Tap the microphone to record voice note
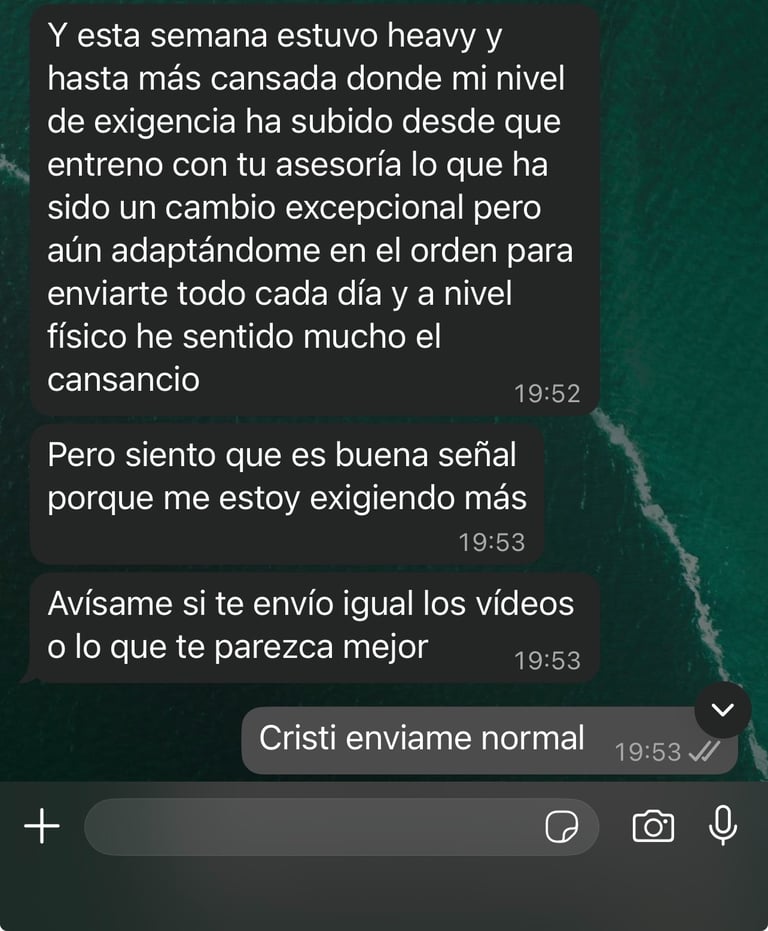The height and width of the screenshot is (931, 768). [x=723, y=825]
